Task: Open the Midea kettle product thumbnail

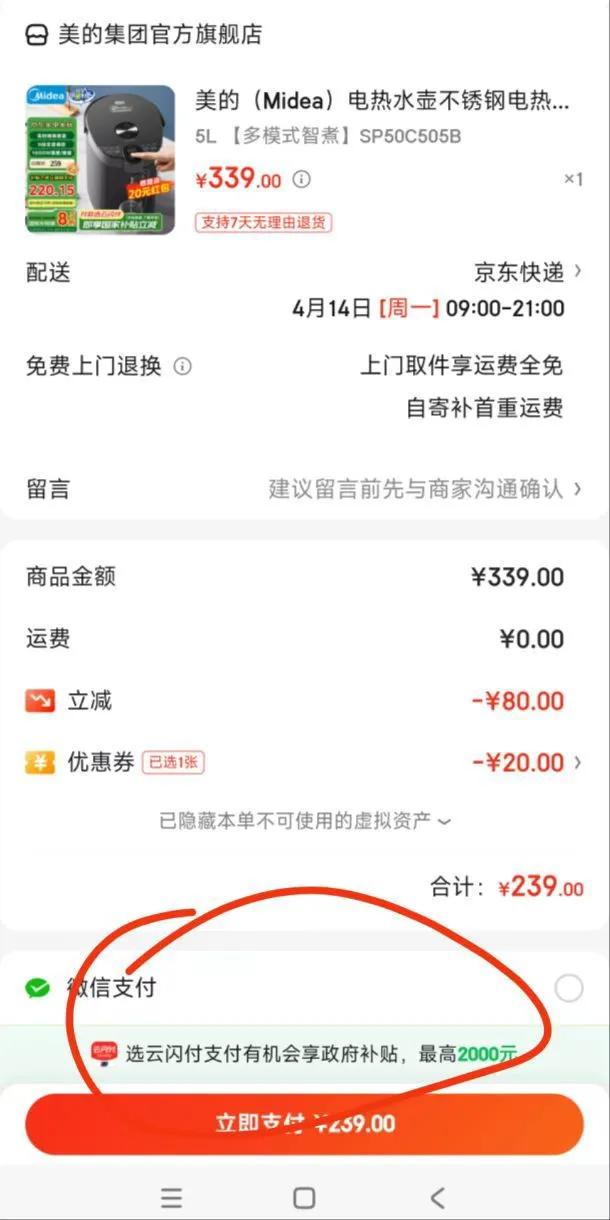Action: 100,160
